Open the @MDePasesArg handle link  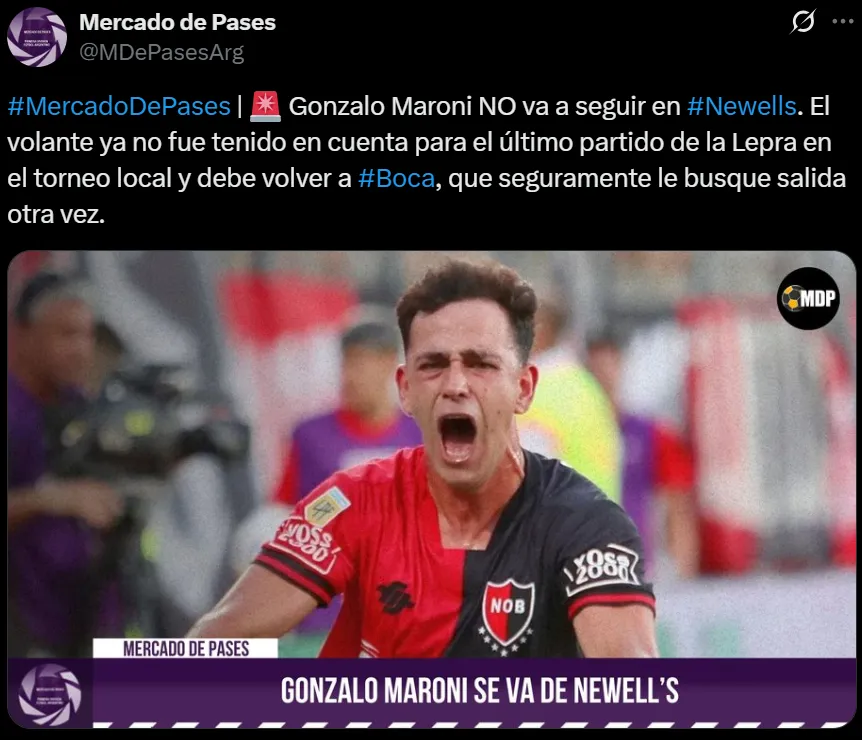click(x=160, y=52)
